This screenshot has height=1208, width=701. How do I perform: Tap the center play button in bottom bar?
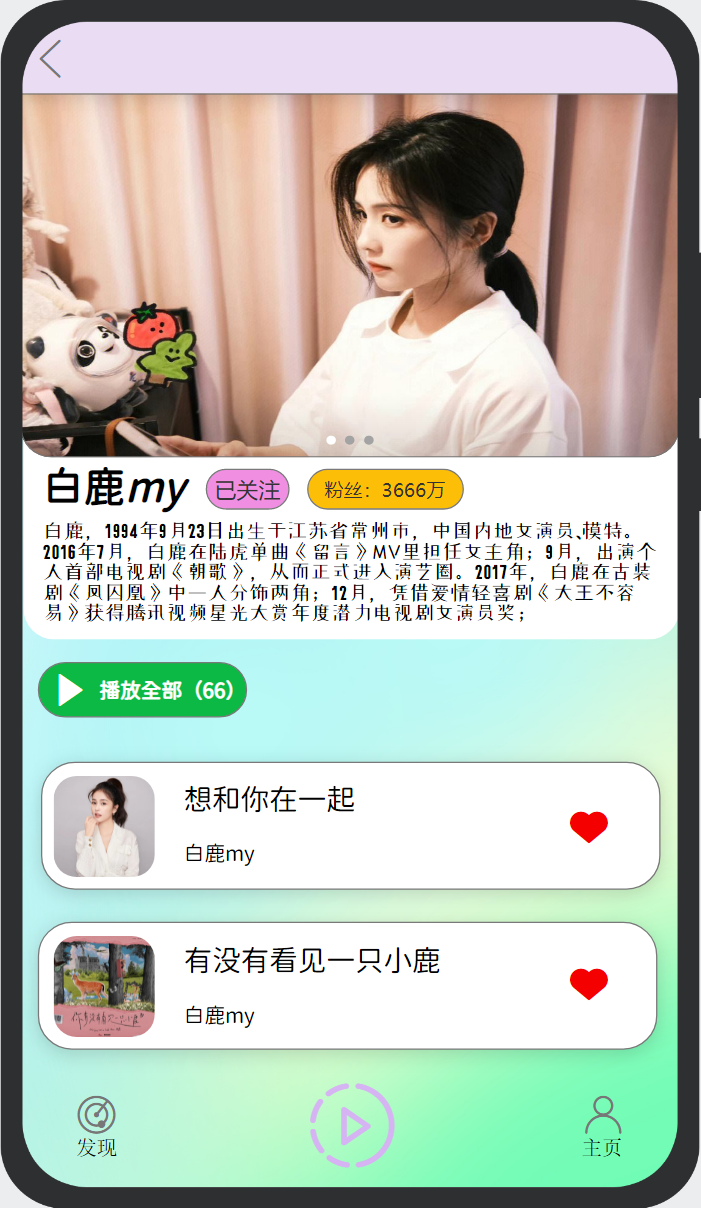[x=352, y=1126]
